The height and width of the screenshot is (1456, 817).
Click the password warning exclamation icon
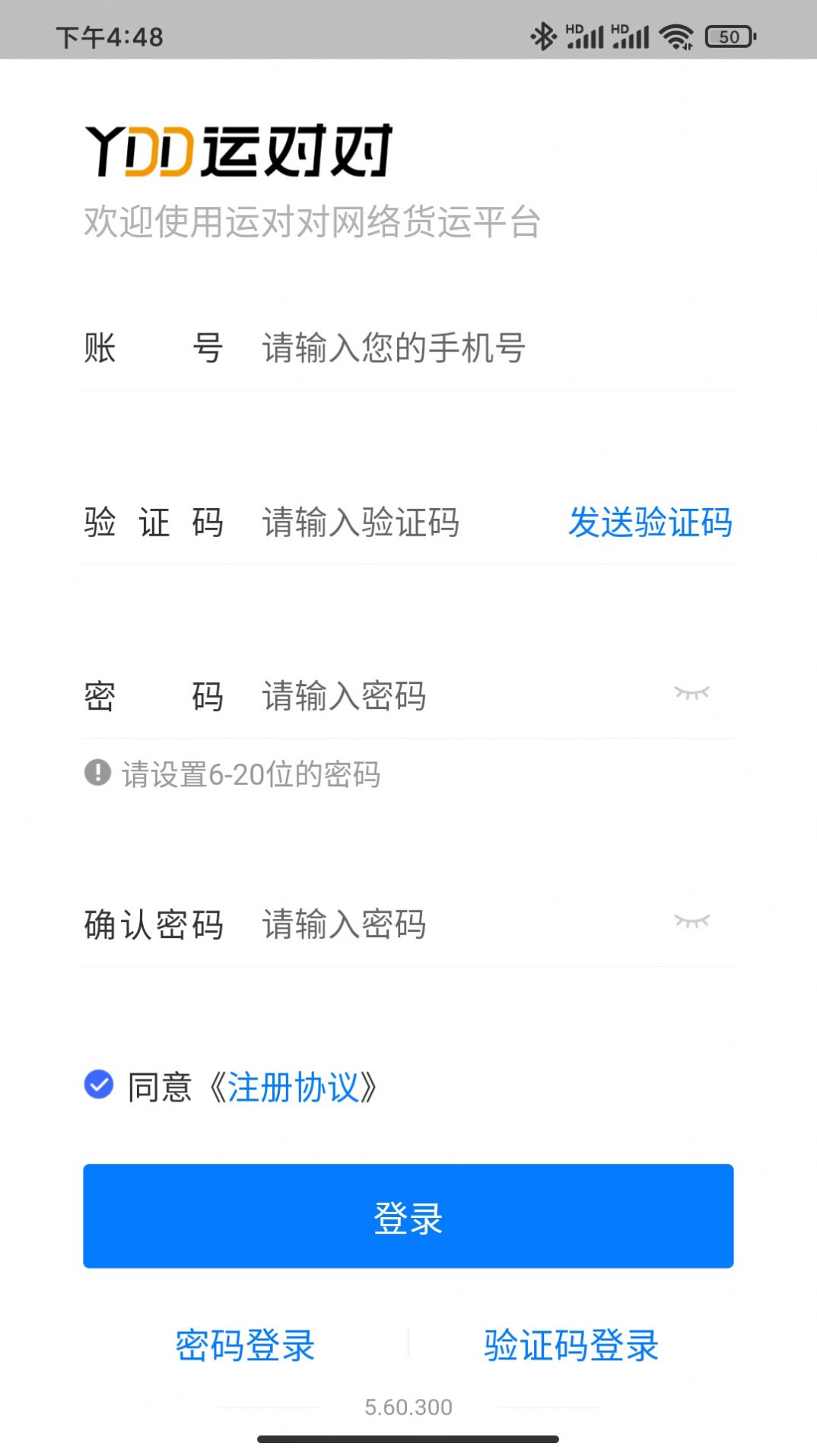pyautogui.click(x=96, y=774)
